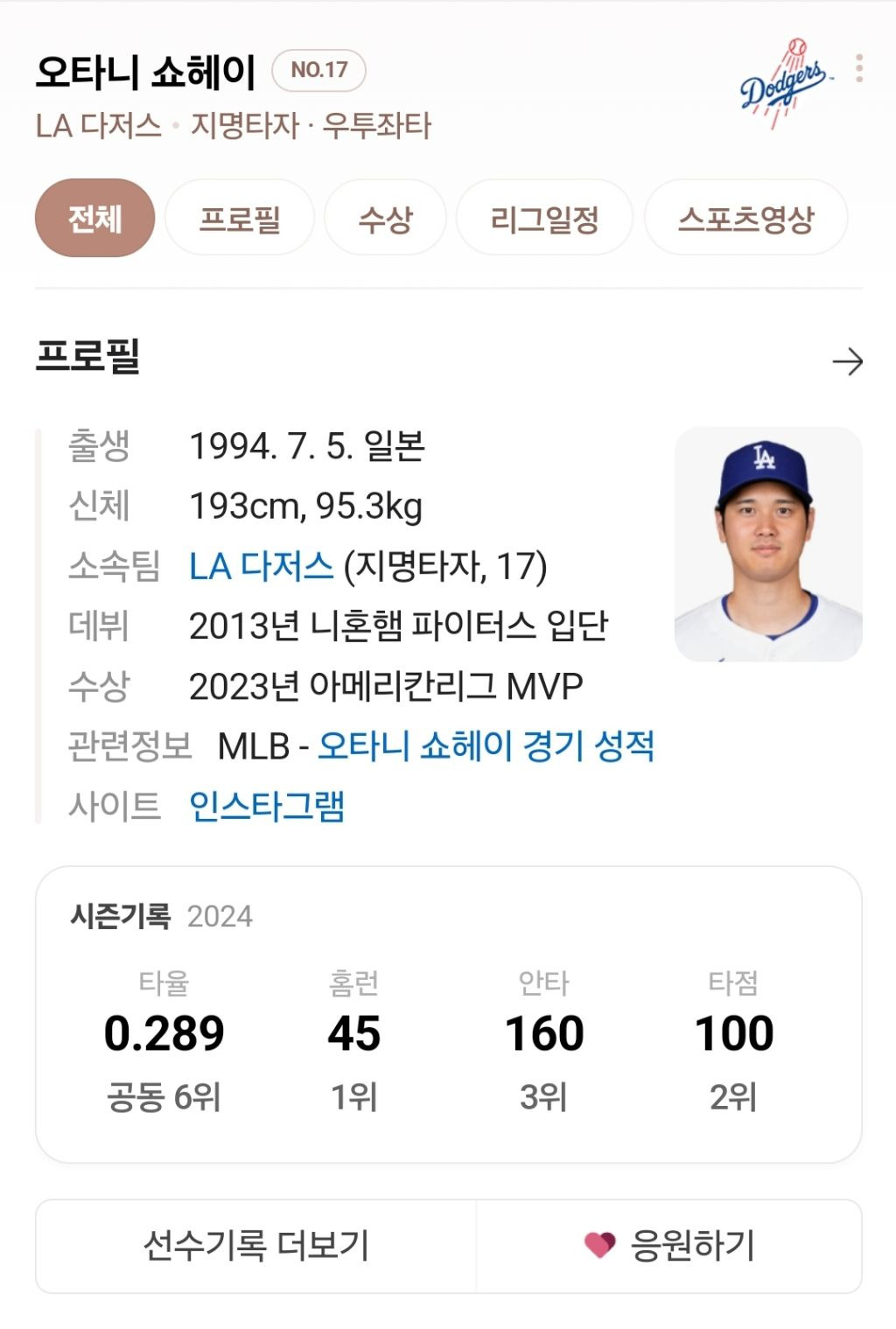
Task: View the player's profile photo
Action: (x=768, y=543)
